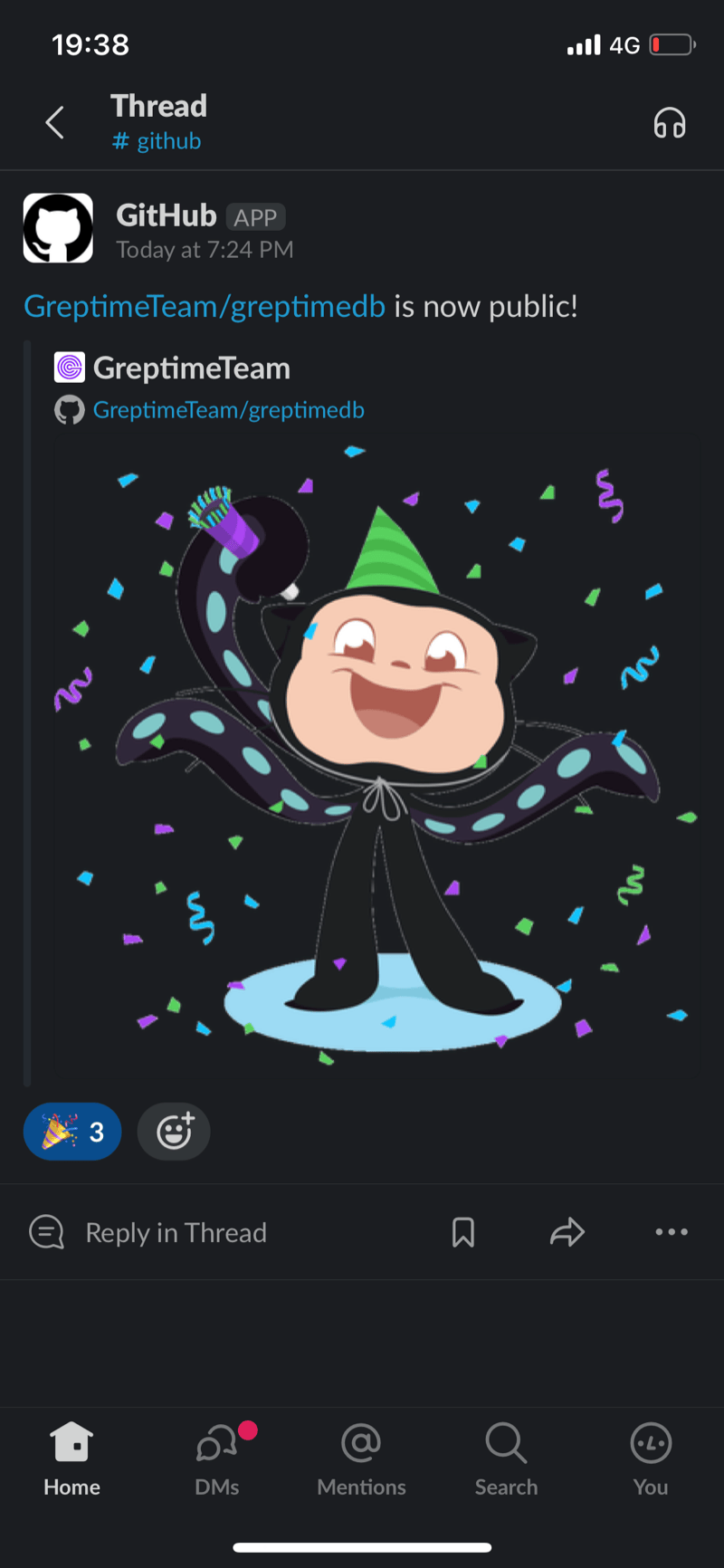Go back from the thread view
This screenshot has height=1568, width=724.
click(54, 123)
